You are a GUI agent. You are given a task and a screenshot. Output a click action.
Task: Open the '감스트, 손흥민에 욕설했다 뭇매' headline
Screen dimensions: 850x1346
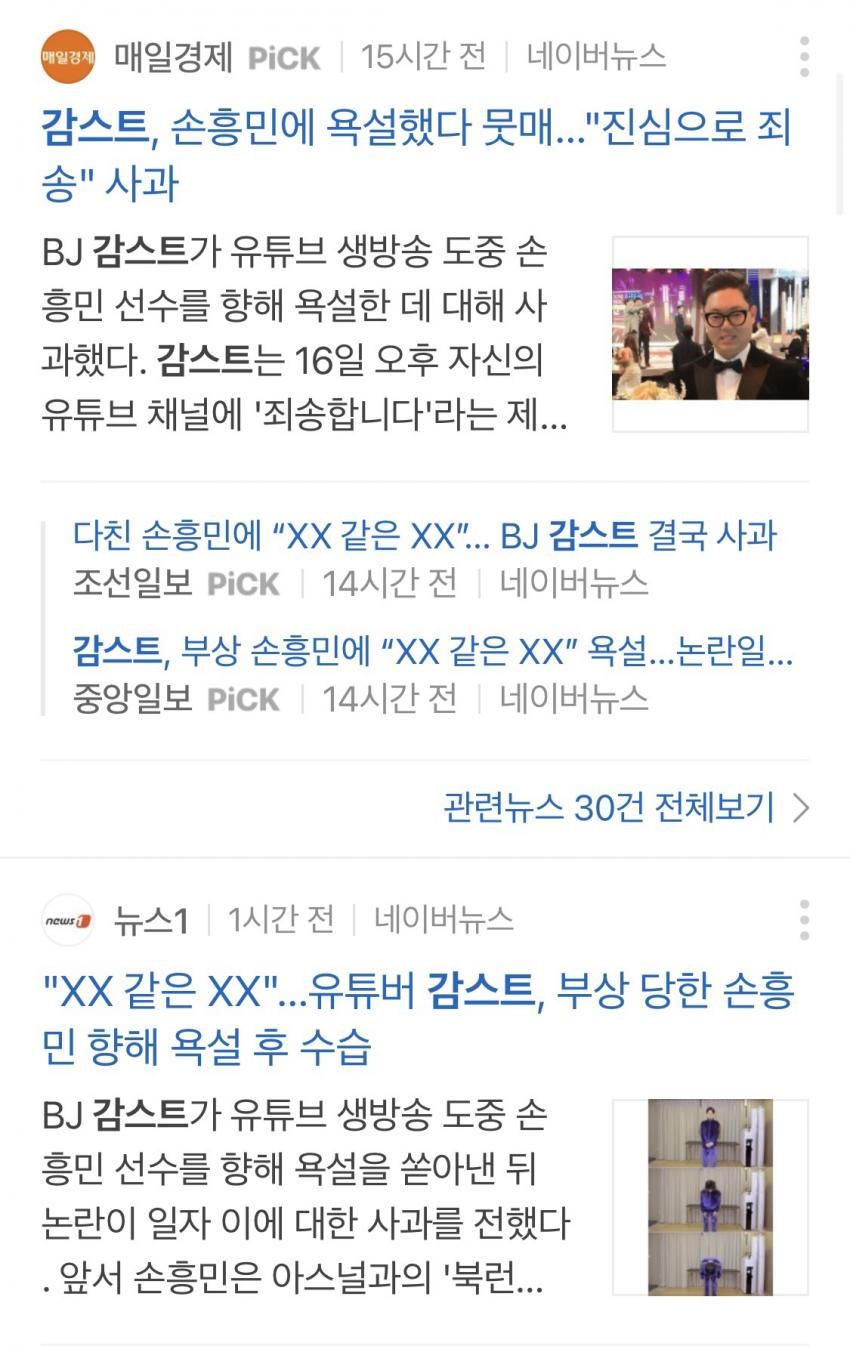415,156
